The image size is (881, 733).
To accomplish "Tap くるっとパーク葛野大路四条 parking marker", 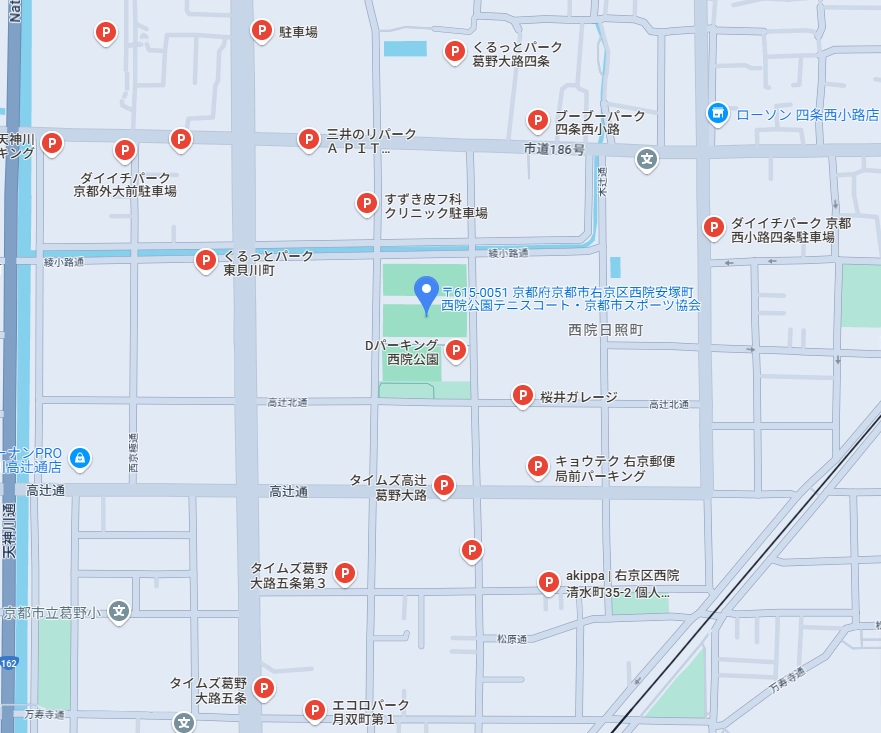I will click(x=455, y=51).
